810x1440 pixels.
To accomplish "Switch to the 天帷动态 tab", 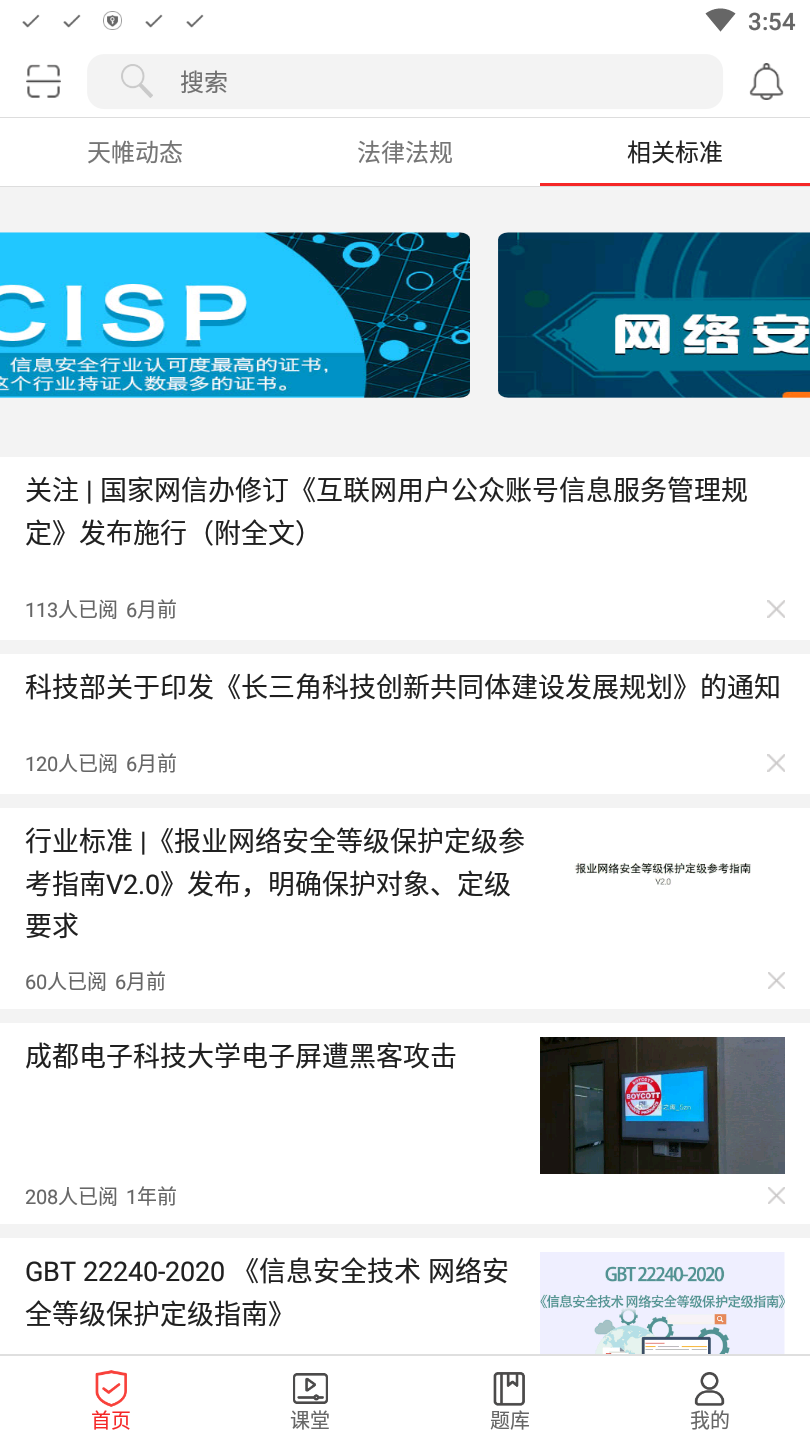I will [135, 152].
